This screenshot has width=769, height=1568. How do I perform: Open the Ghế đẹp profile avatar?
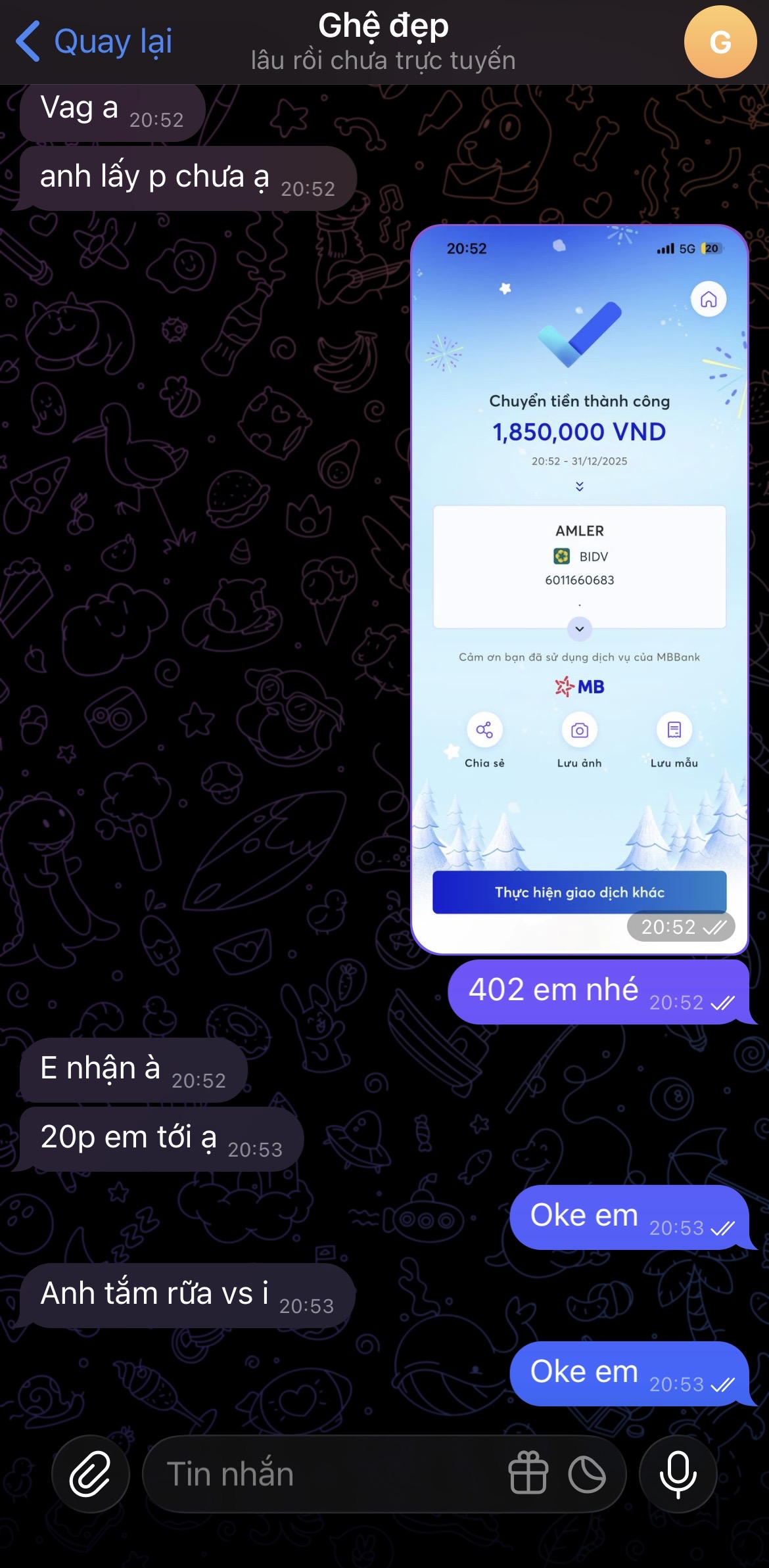(x=720, y=42)
